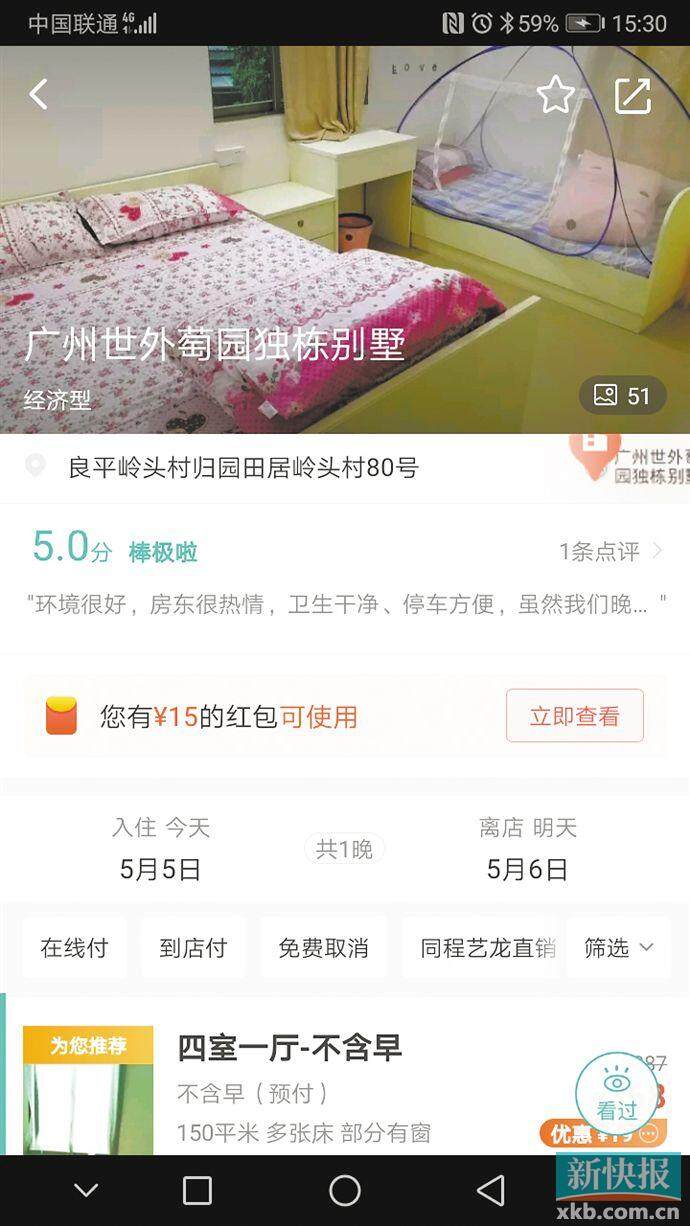Select the 在线付 filter chip

[74, 948]
